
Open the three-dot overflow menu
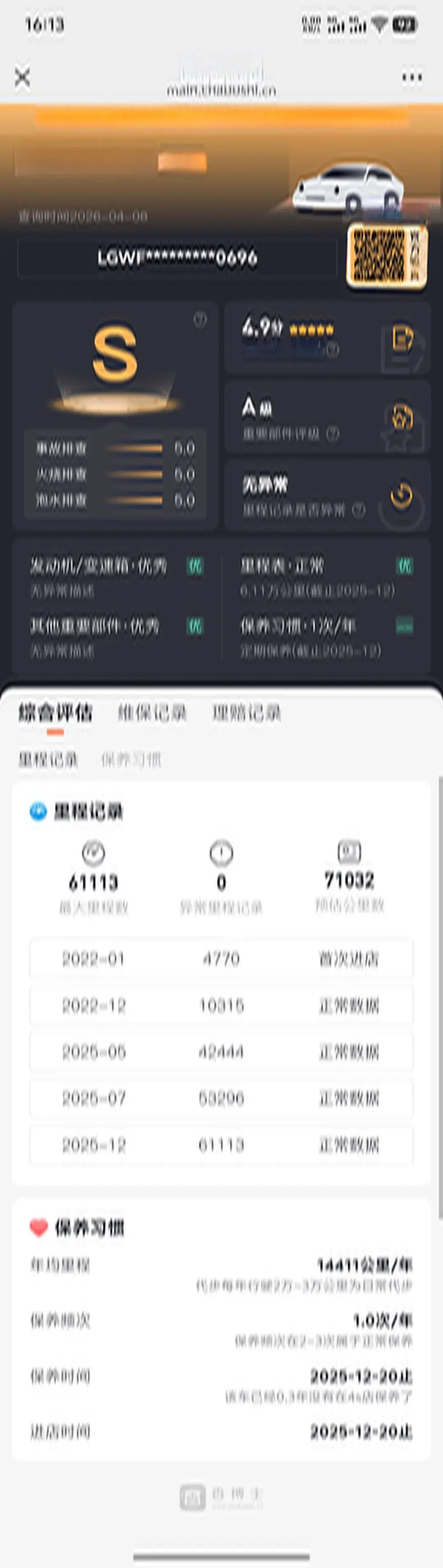[x=412, y=77]
